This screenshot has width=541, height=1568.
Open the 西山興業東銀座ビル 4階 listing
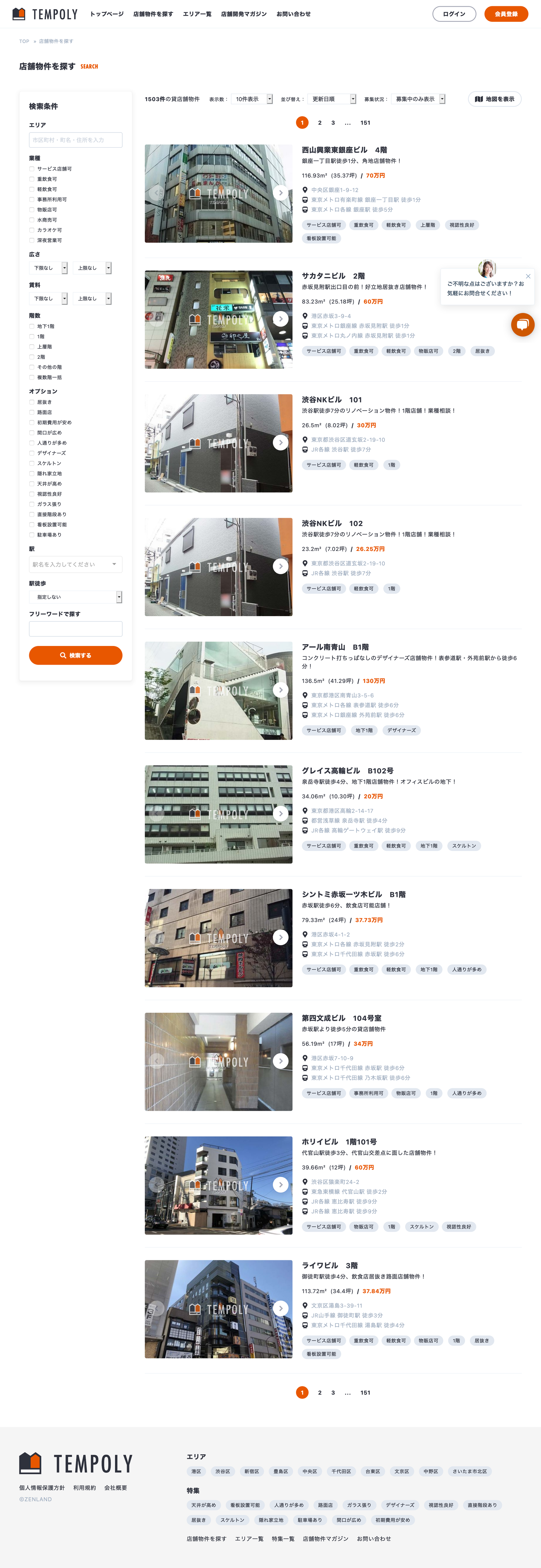[345, 150]
